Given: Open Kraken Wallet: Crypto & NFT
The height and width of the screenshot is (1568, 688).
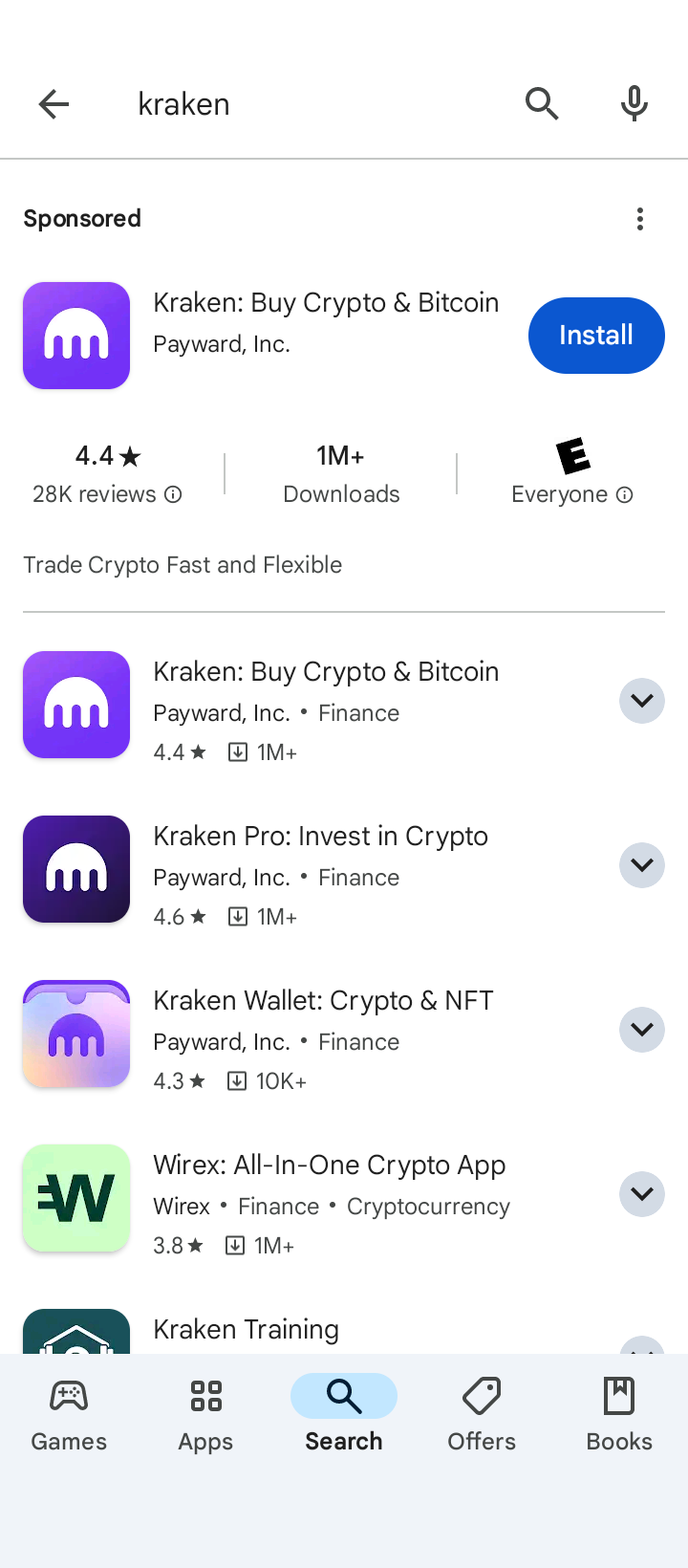Looking at the screenshot, I should [323, 1033].
